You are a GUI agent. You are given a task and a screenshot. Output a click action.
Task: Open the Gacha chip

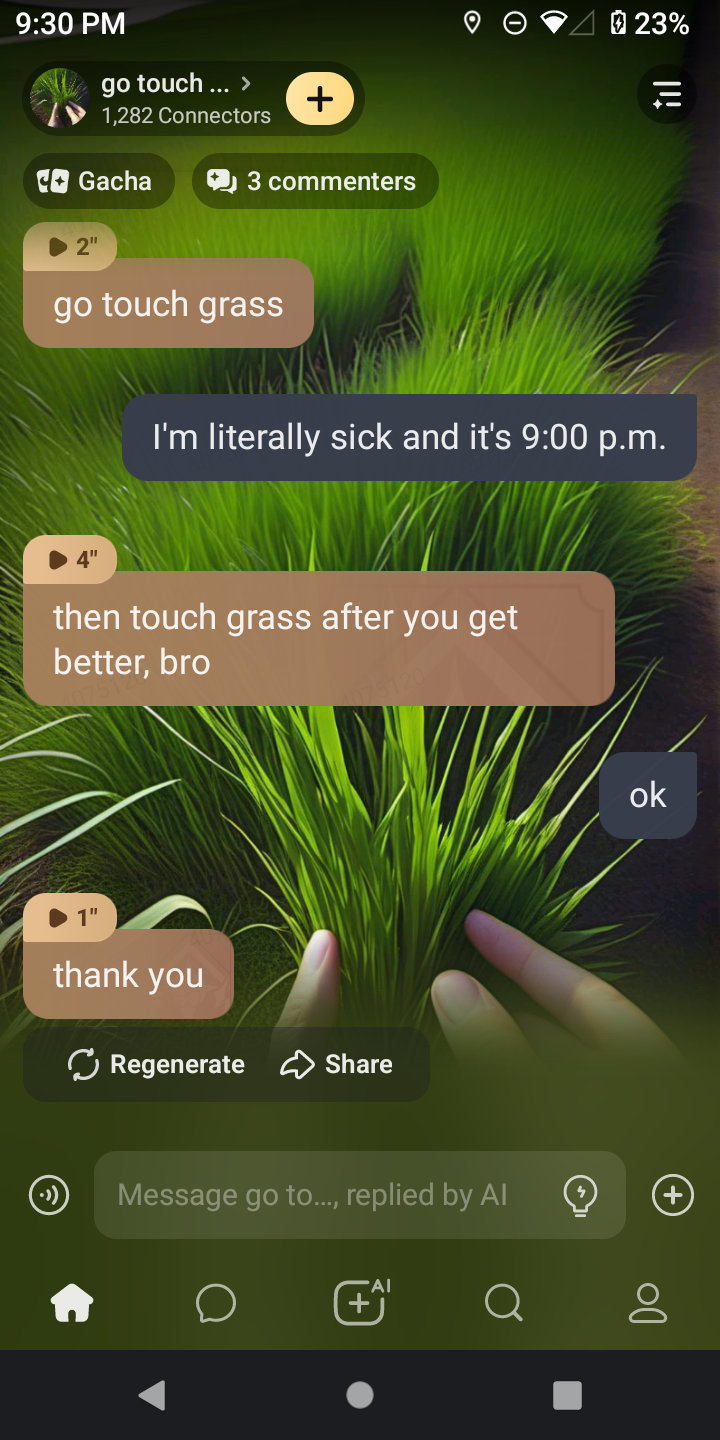click(97, 181)
